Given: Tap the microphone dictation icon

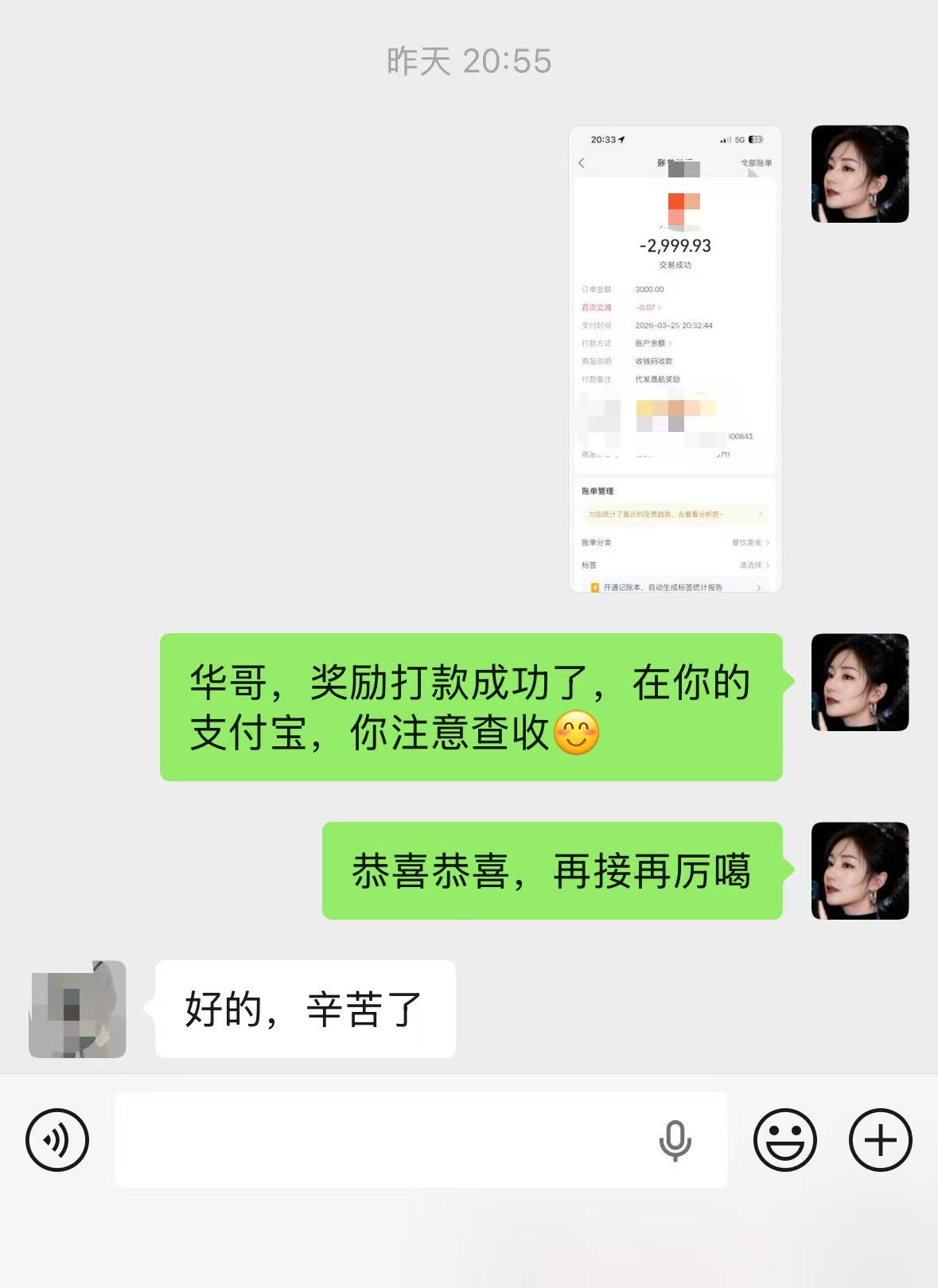Looking at the screenshot, I should pyautogui.click(x=675, y=1140).
